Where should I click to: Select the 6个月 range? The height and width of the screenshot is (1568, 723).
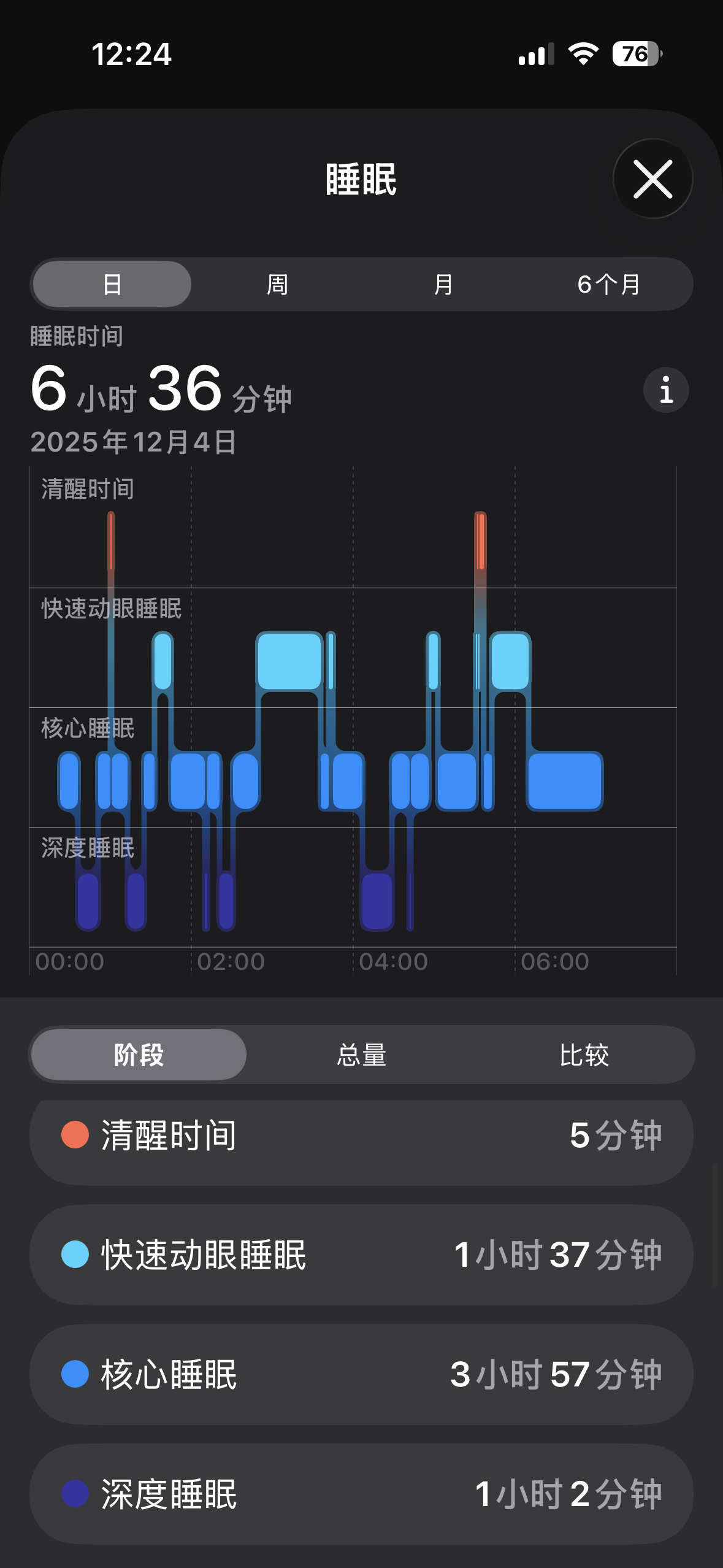click(609, 285)
